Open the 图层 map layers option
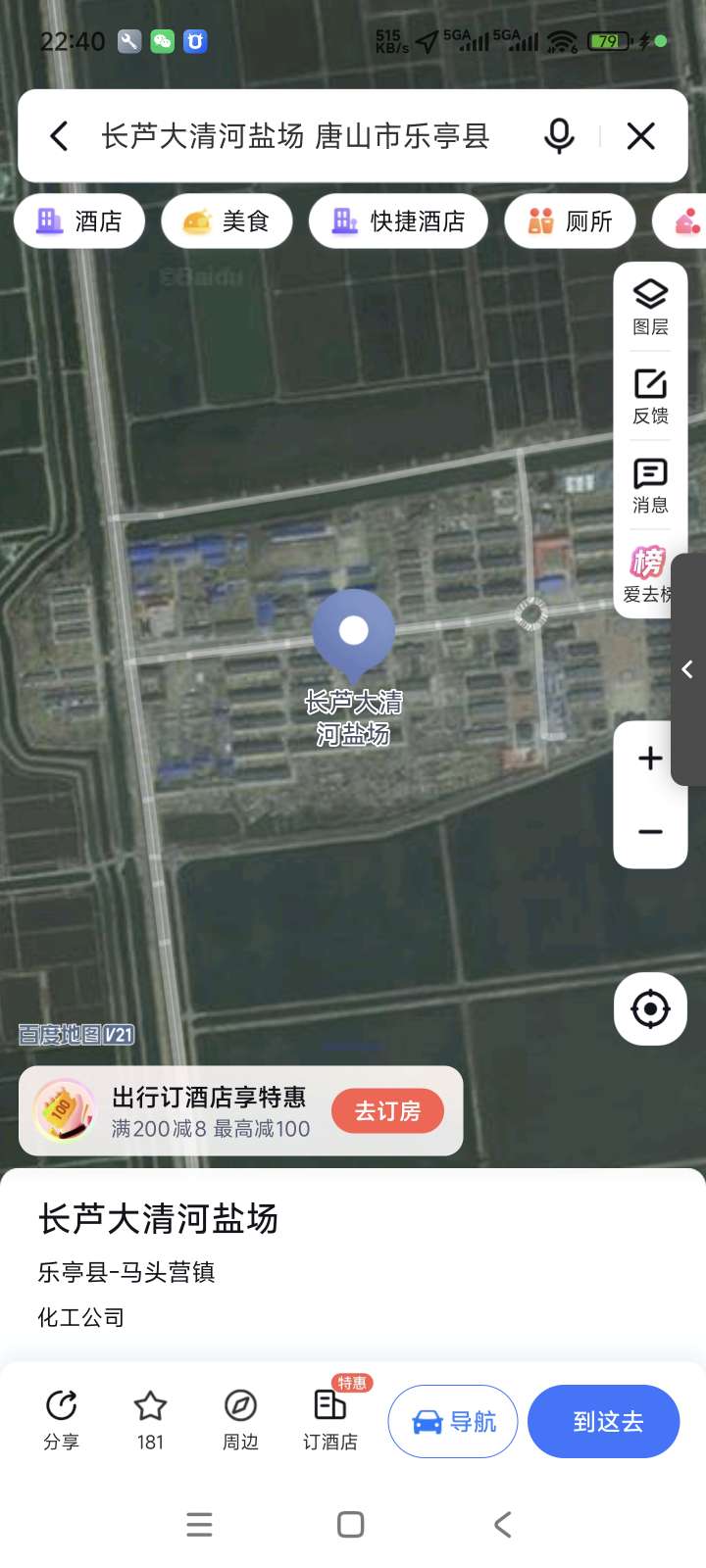Image resolution: width=706 pixels, height=1568 pixels. [650, 307]
